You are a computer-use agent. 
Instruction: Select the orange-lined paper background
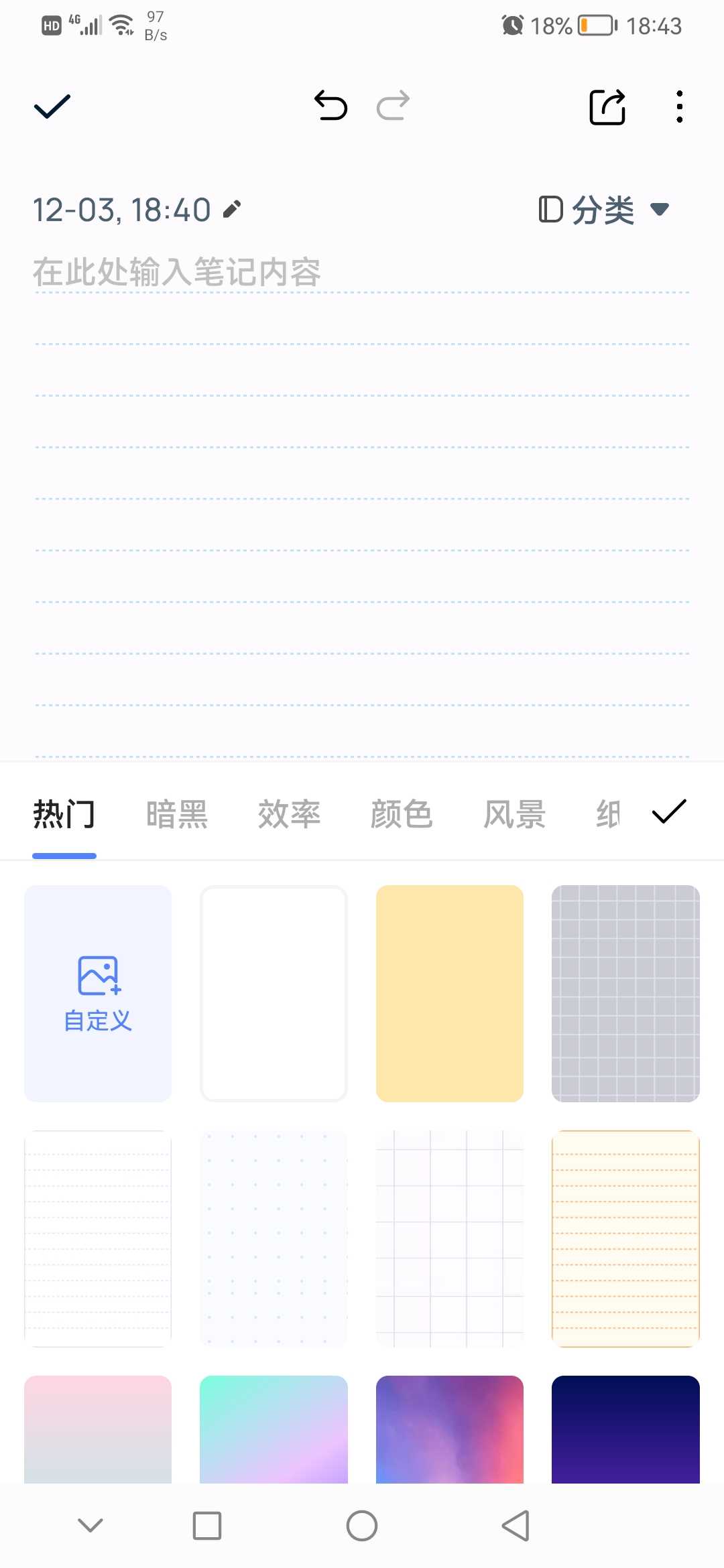pyautogui.click(x=625, y=1238)
